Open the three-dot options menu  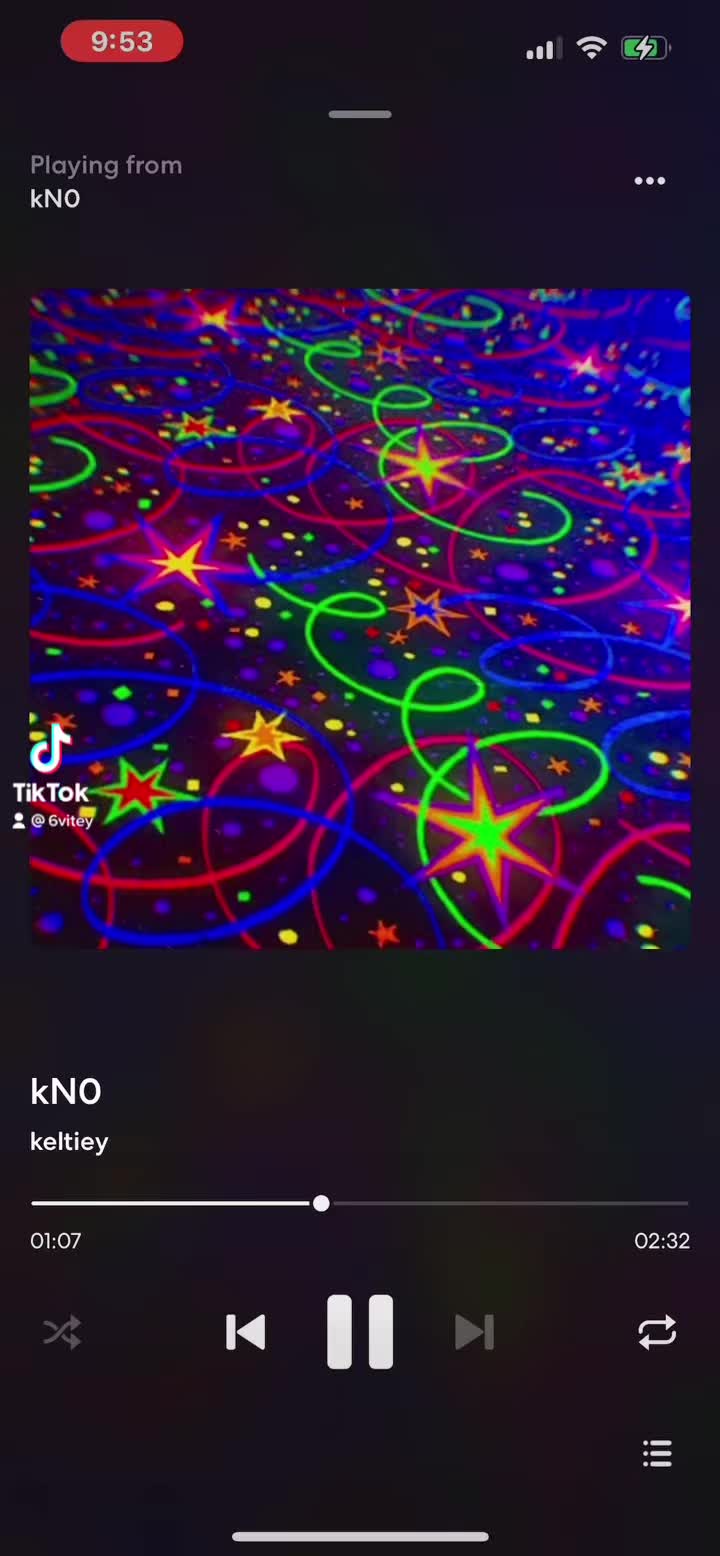650,181
